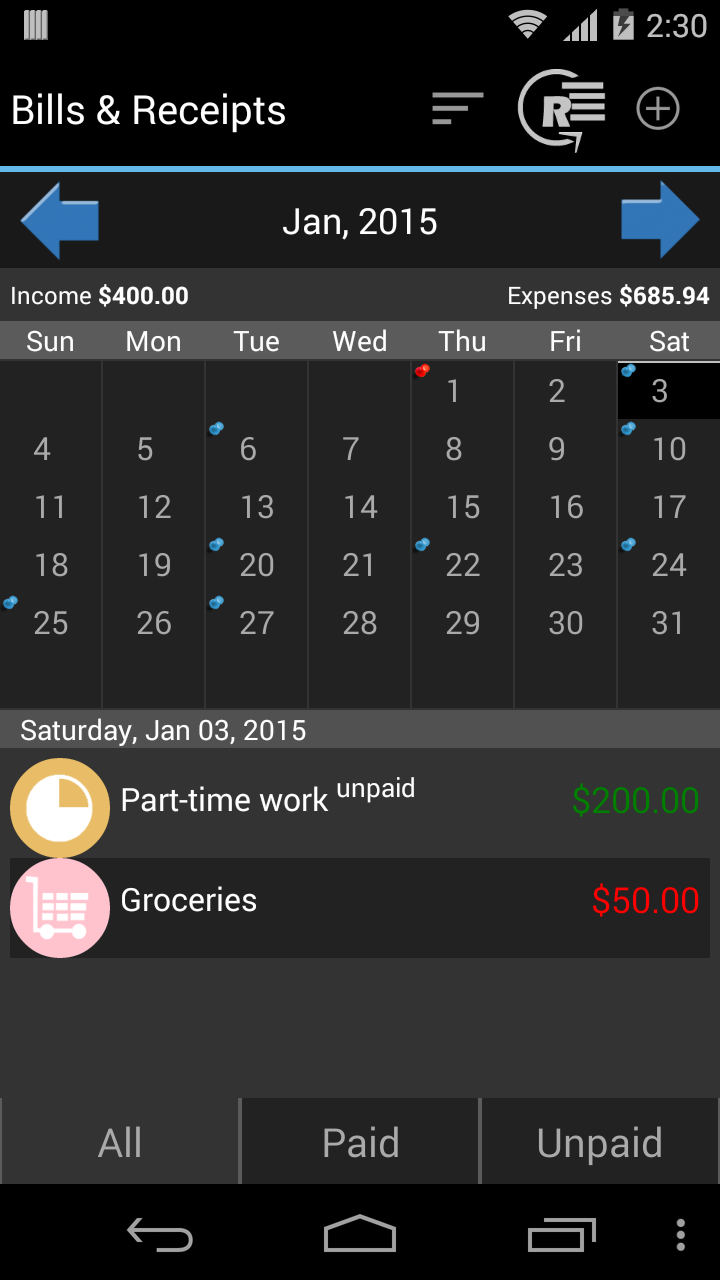The image size is (720, 1280).
Task: Select the Groceries $50.00 entry
Action: tap(360, 908)
